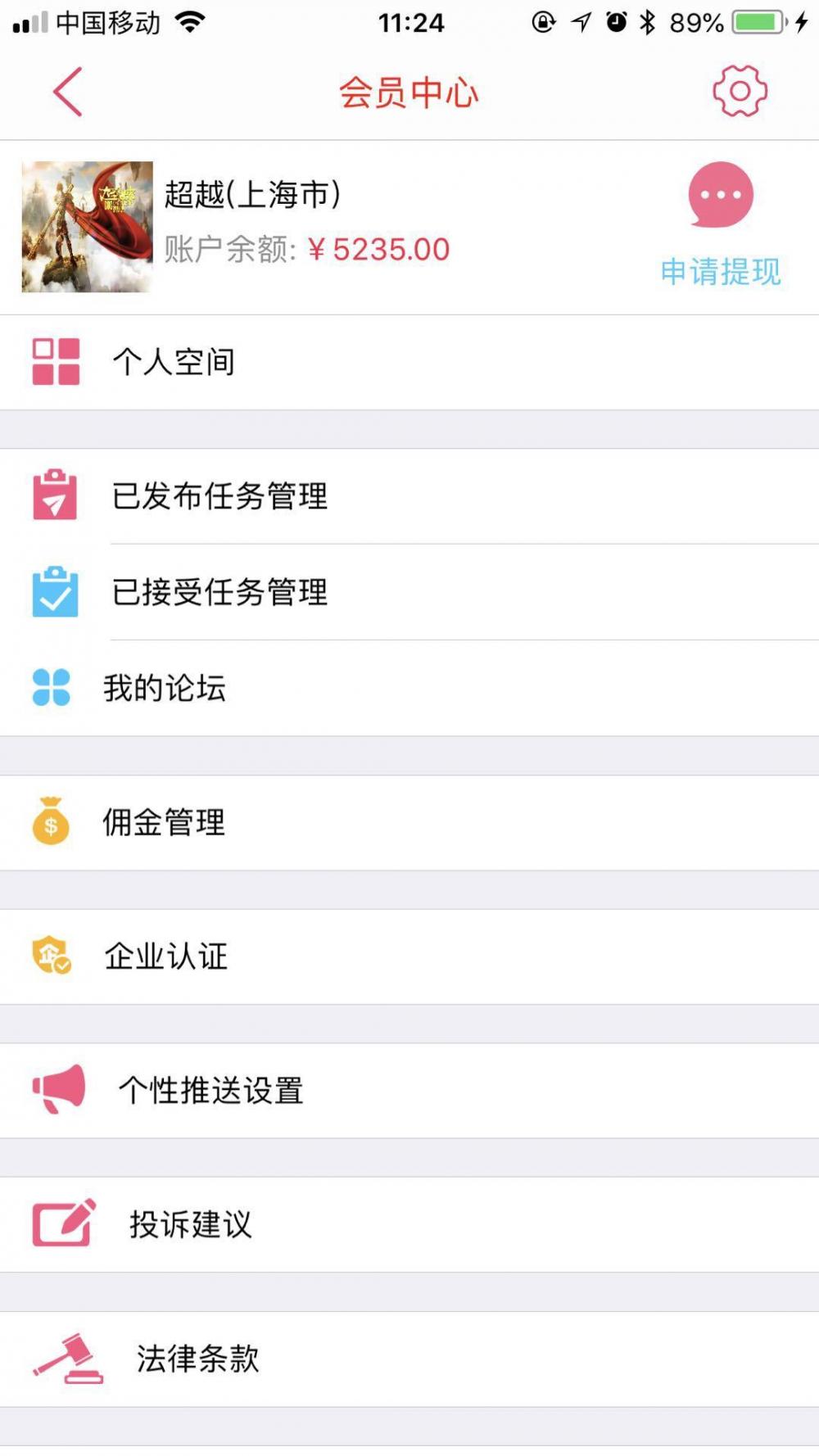This screenshot has width=819, height=1456.
Task: Open the settings gear icon
Action: tap(740, 91)
